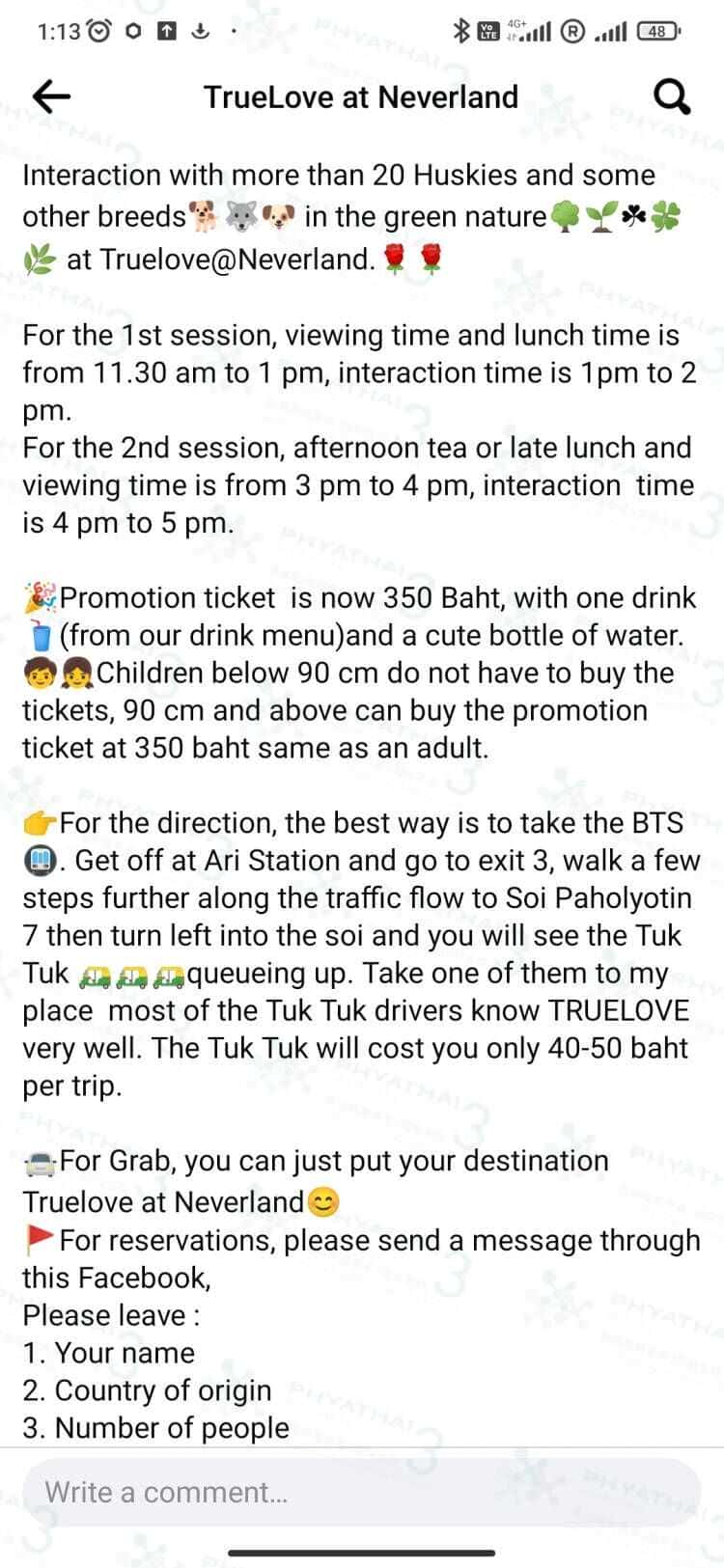The height and width of the screenshot is (1568, 724).
Task: Open search on TrueLove at Neverland page
Action: 671,96
